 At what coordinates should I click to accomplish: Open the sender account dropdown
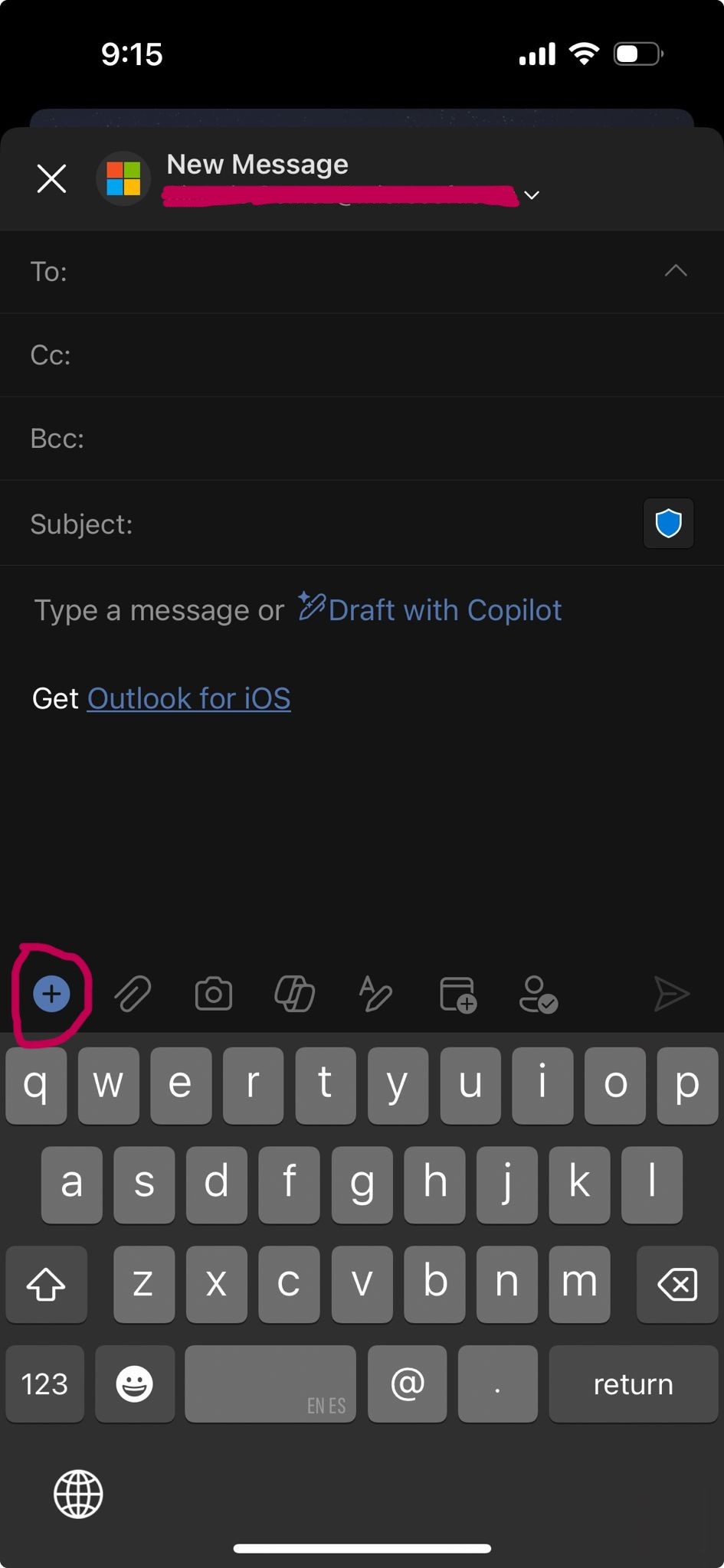click(532, 195)
